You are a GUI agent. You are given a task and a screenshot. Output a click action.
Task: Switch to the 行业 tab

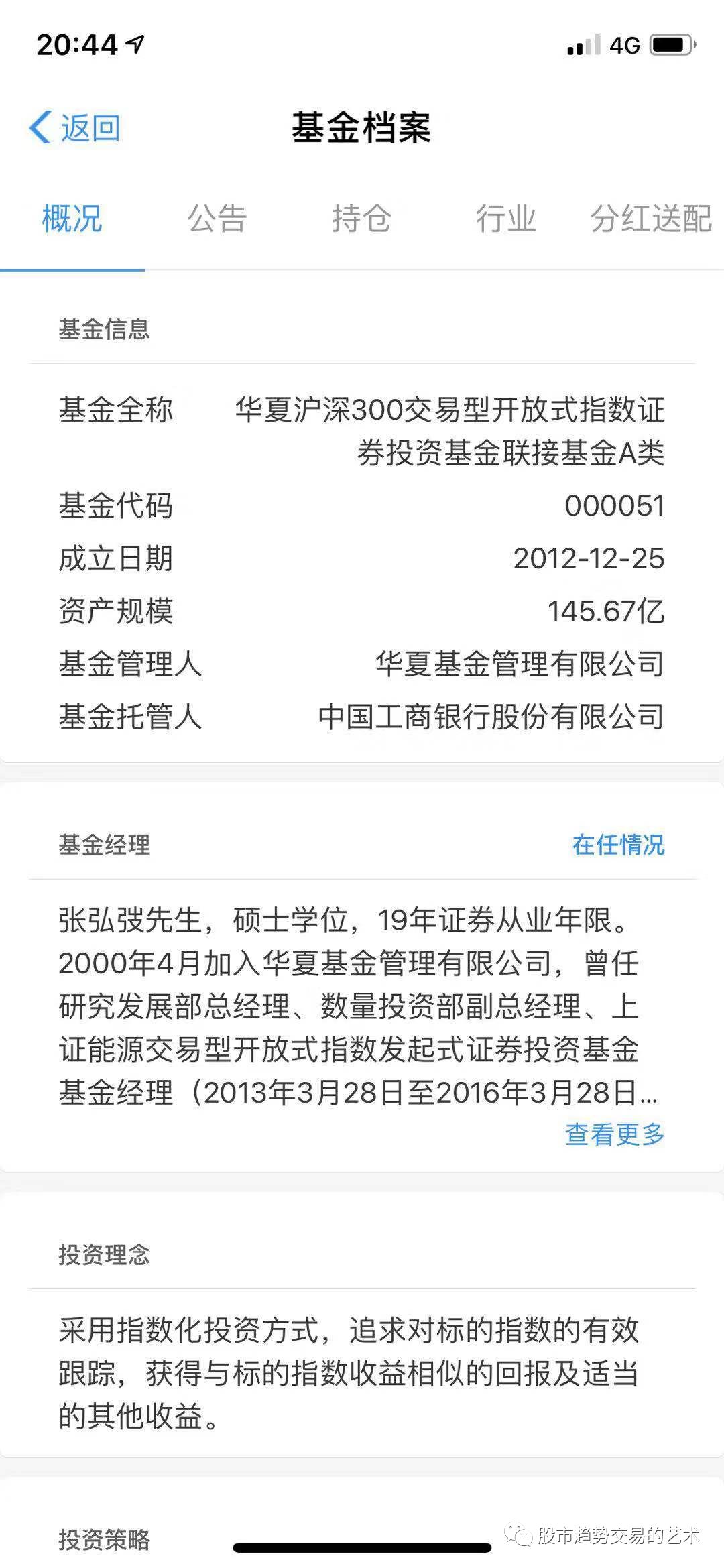[506, 219]
